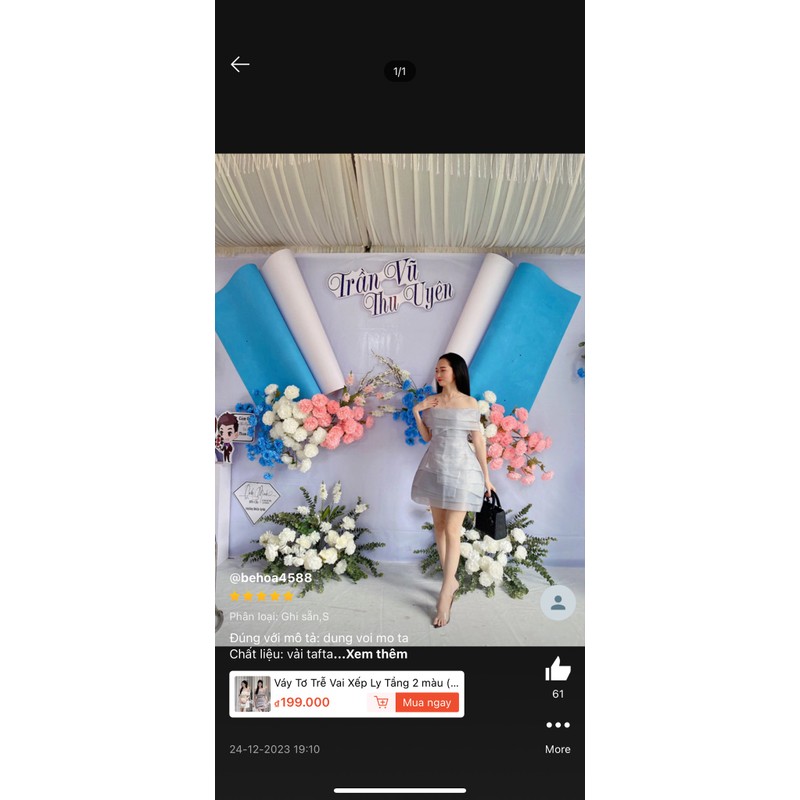Image resolution: width=800 pixels, height=800 pixels.
Task: Like this review with the thumbs up
Action: click(557, 669)
